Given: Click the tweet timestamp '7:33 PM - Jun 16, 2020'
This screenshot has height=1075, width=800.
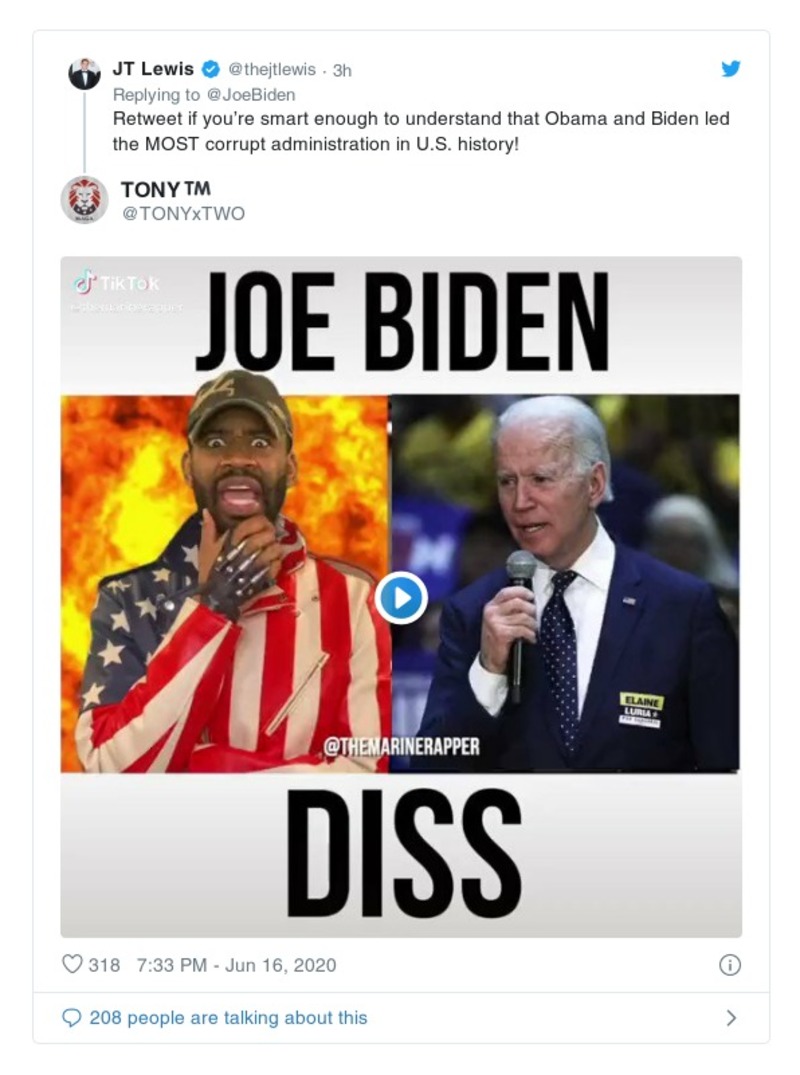Looking at the screenshot, I should 235,964.
